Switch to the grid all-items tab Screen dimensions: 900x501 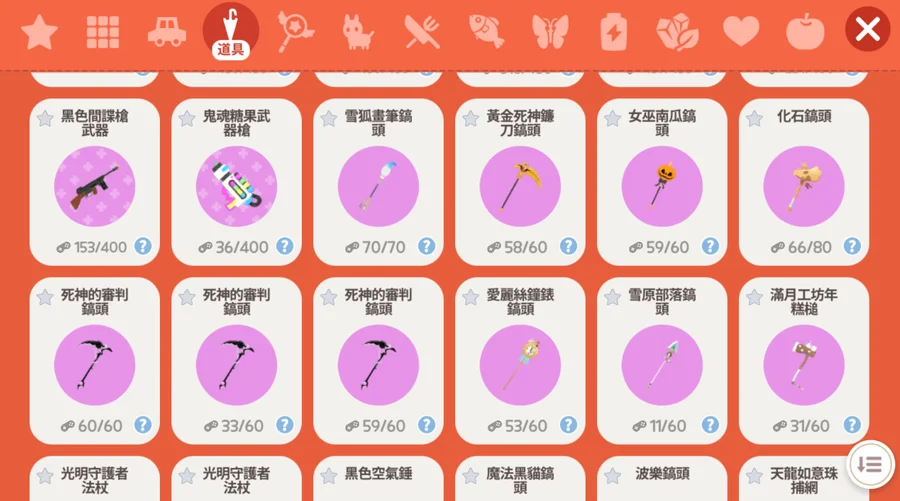[x=103, y=32]
